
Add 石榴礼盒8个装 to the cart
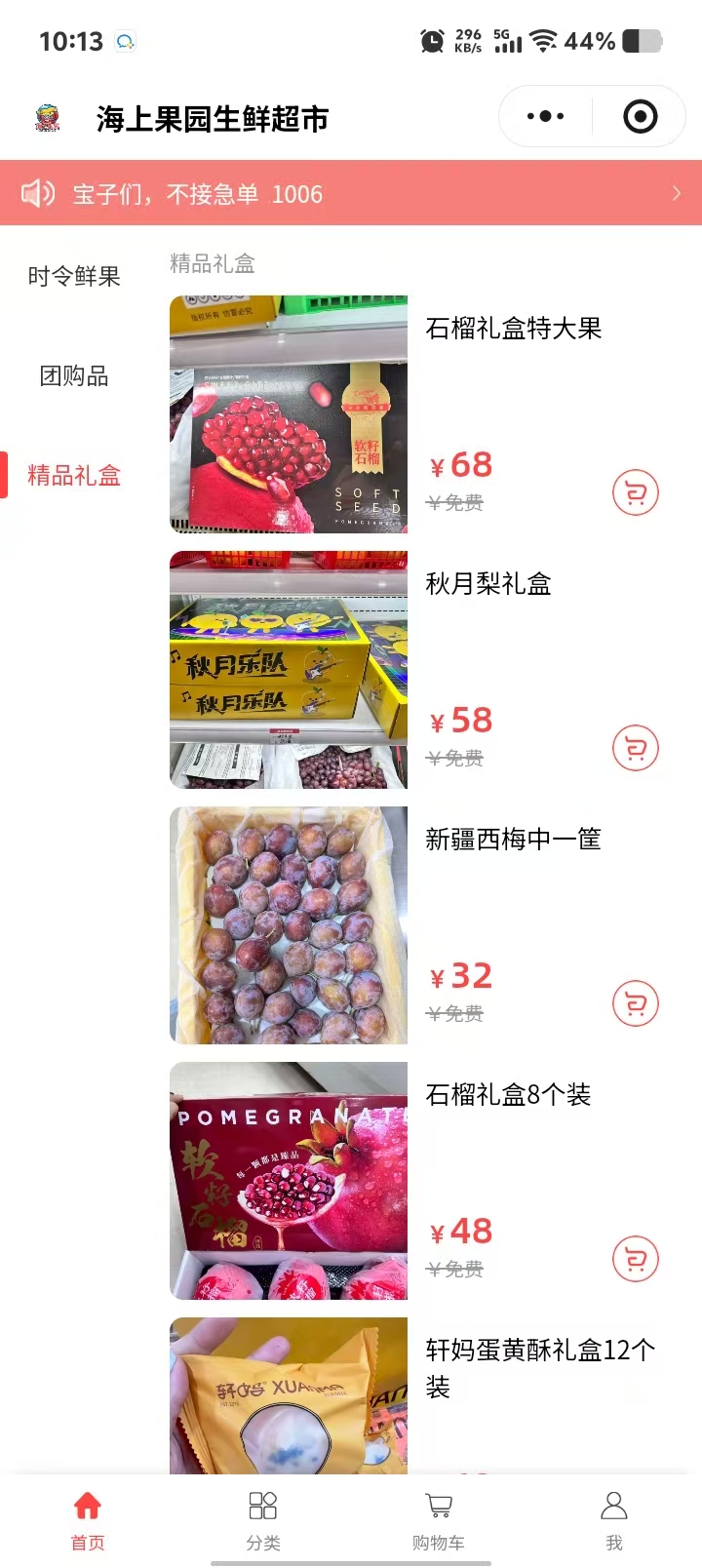pyautogui.click(x=636, y=1260)
